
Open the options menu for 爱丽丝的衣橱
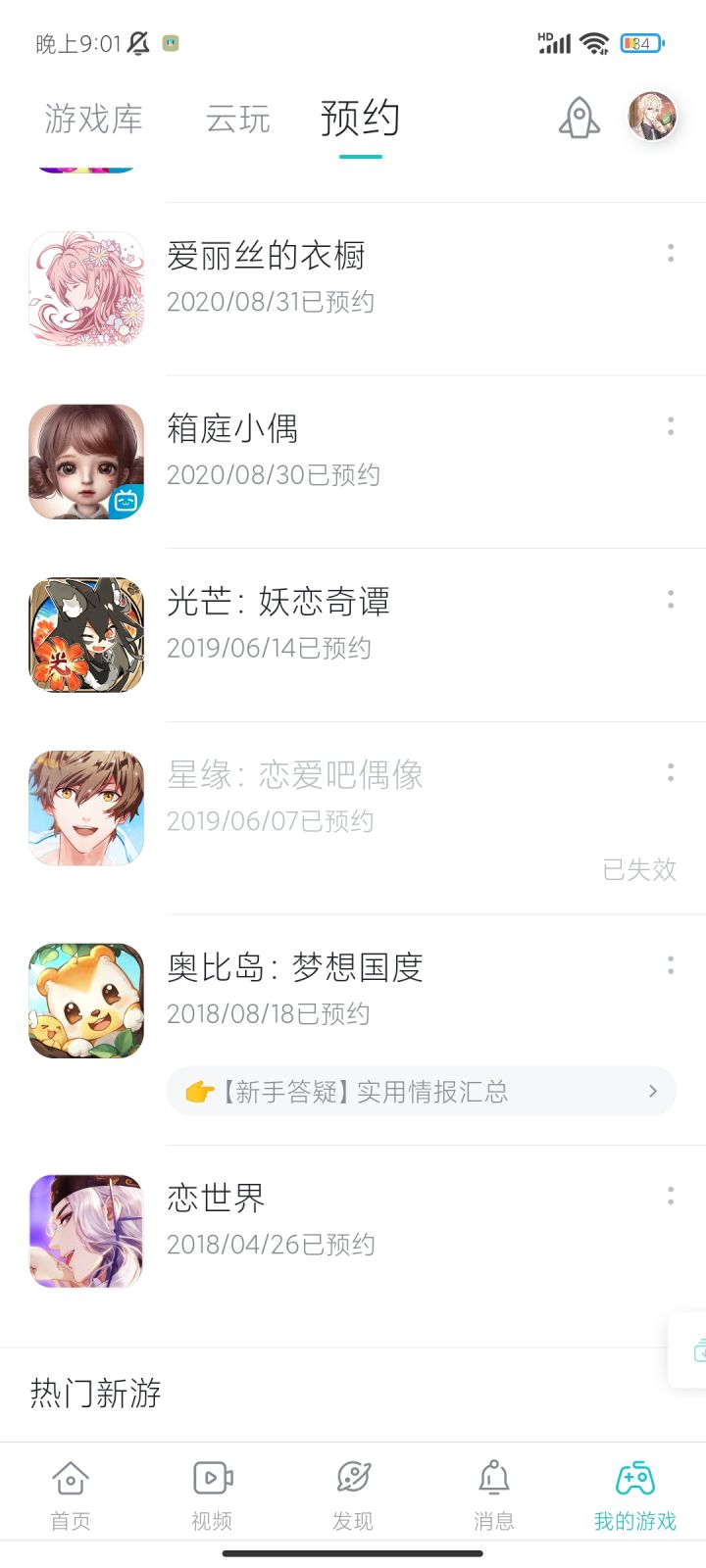(x=671, y=253)
